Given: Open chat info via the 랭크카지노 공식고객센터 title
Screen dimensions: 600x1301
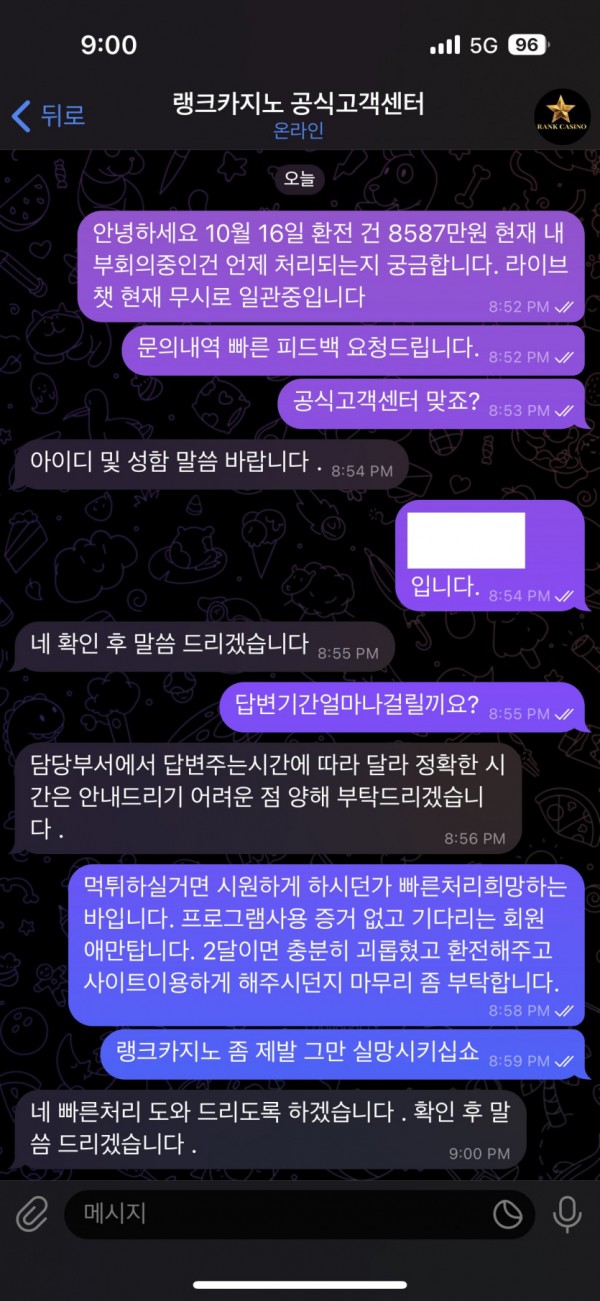Looking at the screenshot, I should (x=299, y=104).
